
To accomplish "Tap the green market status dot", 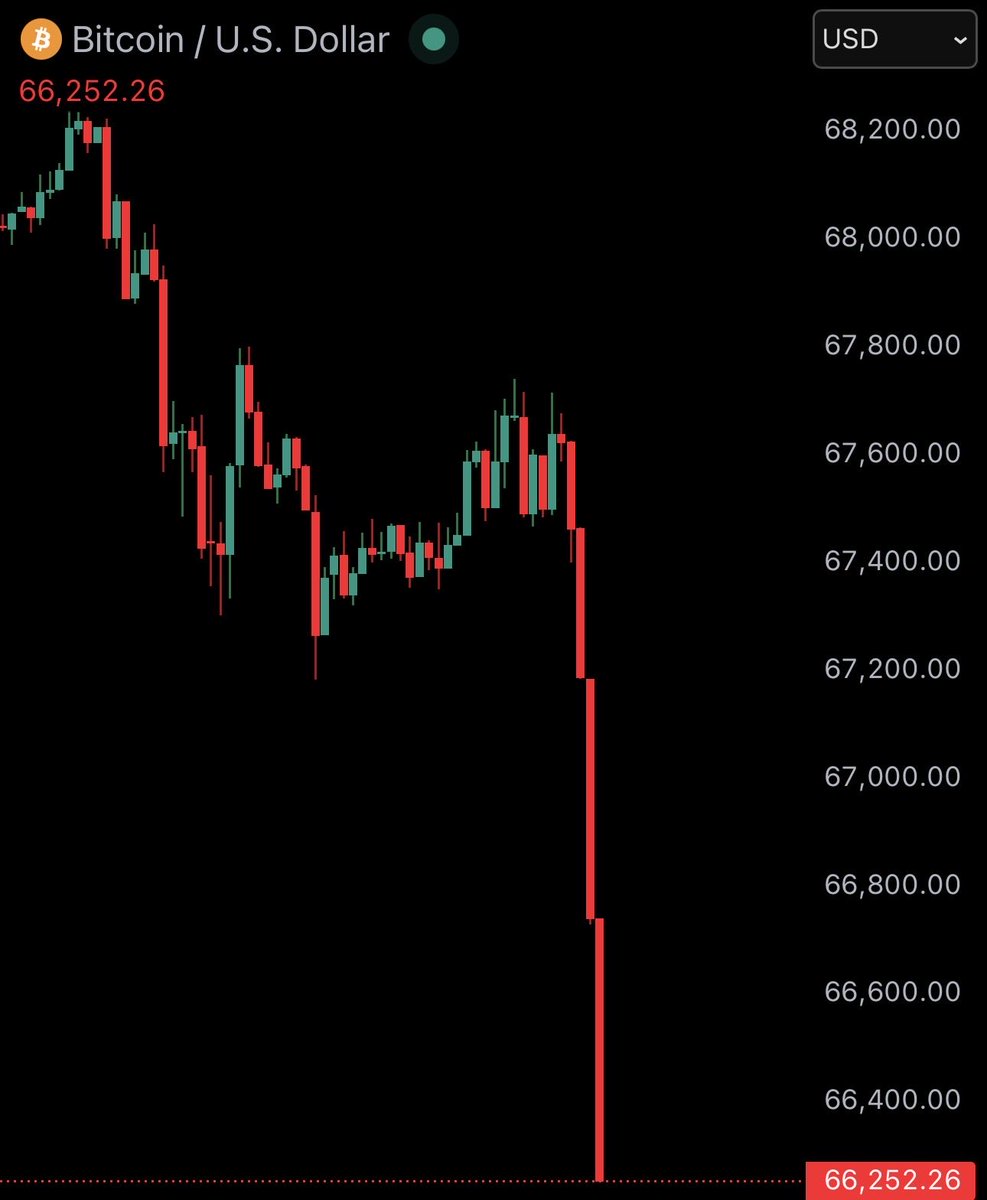I will coord(434,40).
